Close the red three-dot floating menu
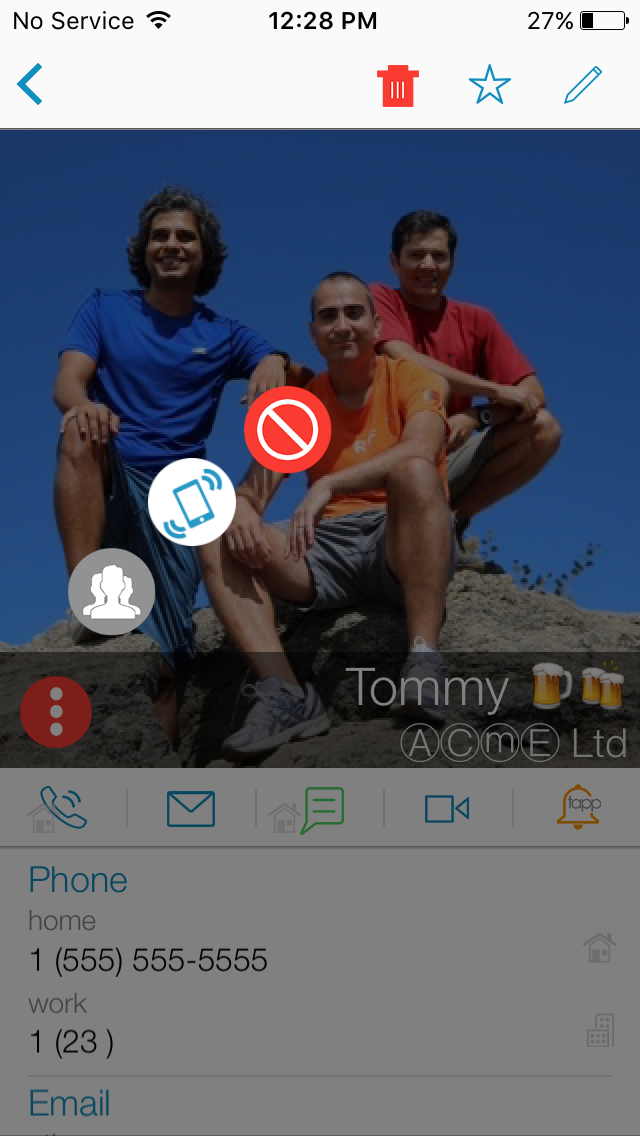Viewport: 640px width, 1136px height. click(57, 712)
